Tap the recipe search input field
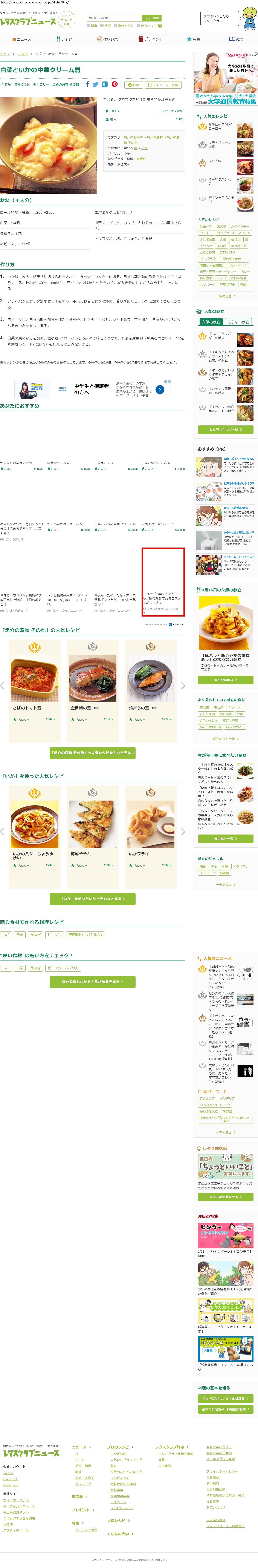 114,18
